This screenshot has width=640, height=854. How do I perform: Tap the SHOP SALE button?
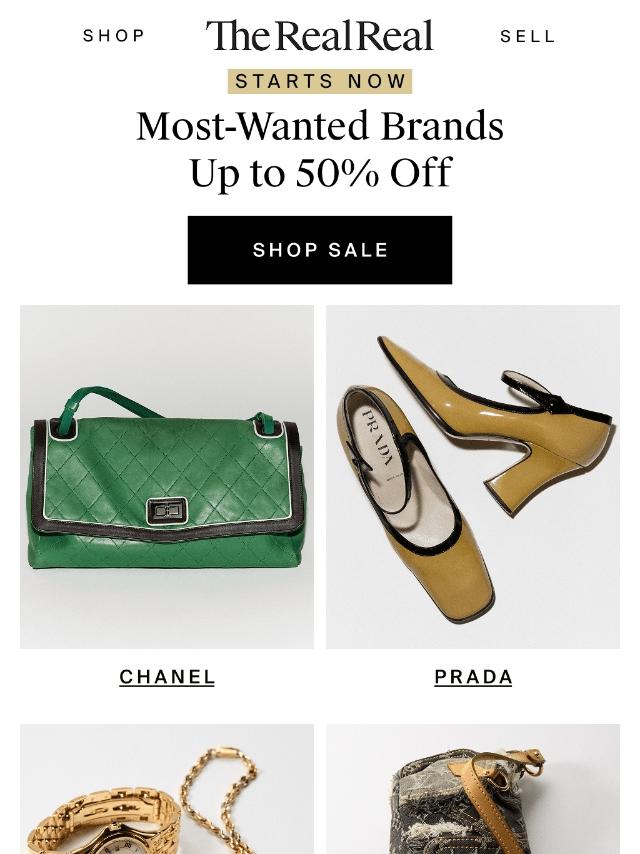point(320,250)
